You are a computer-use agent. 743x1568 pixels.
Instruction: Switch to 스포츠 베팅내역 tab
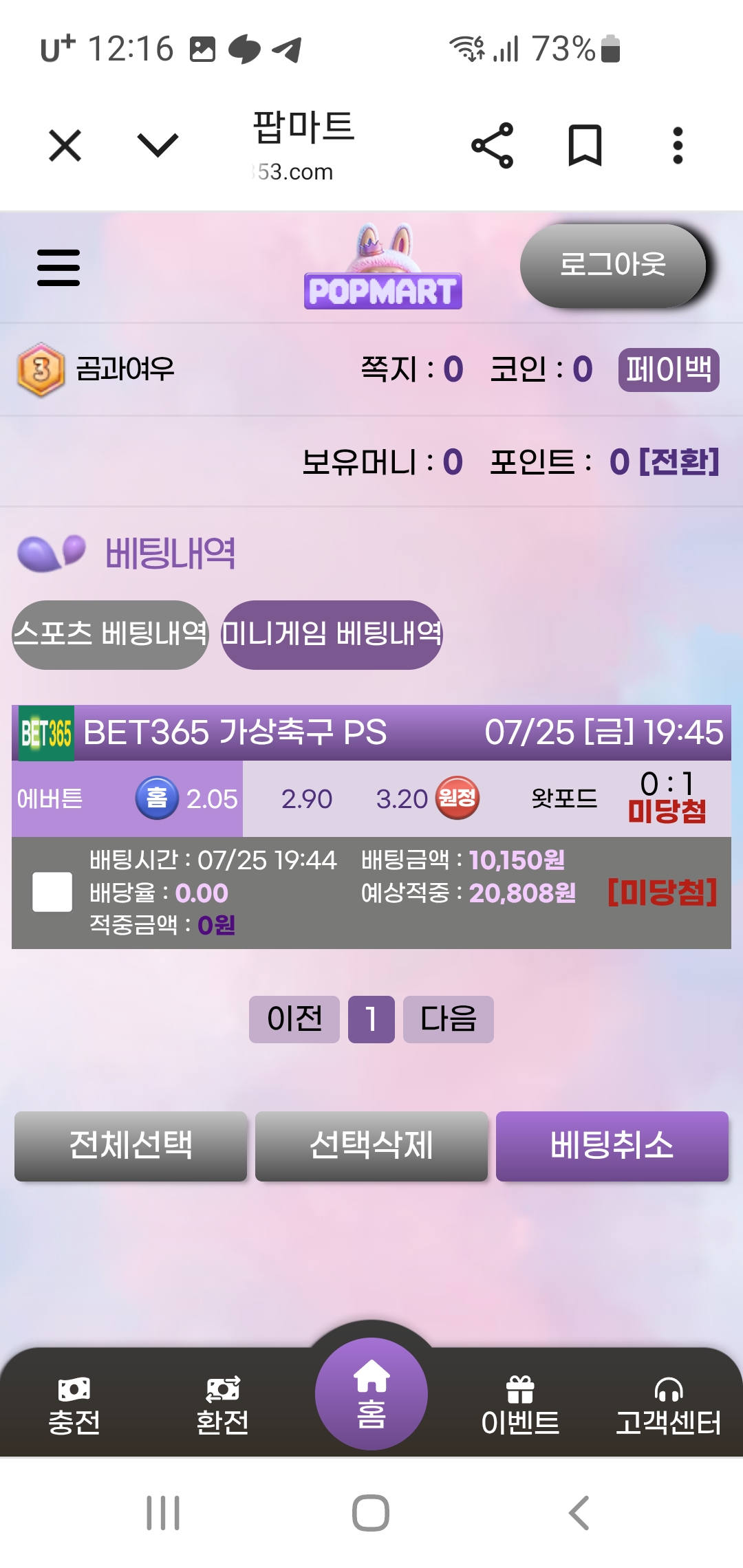tap(110, 634)
